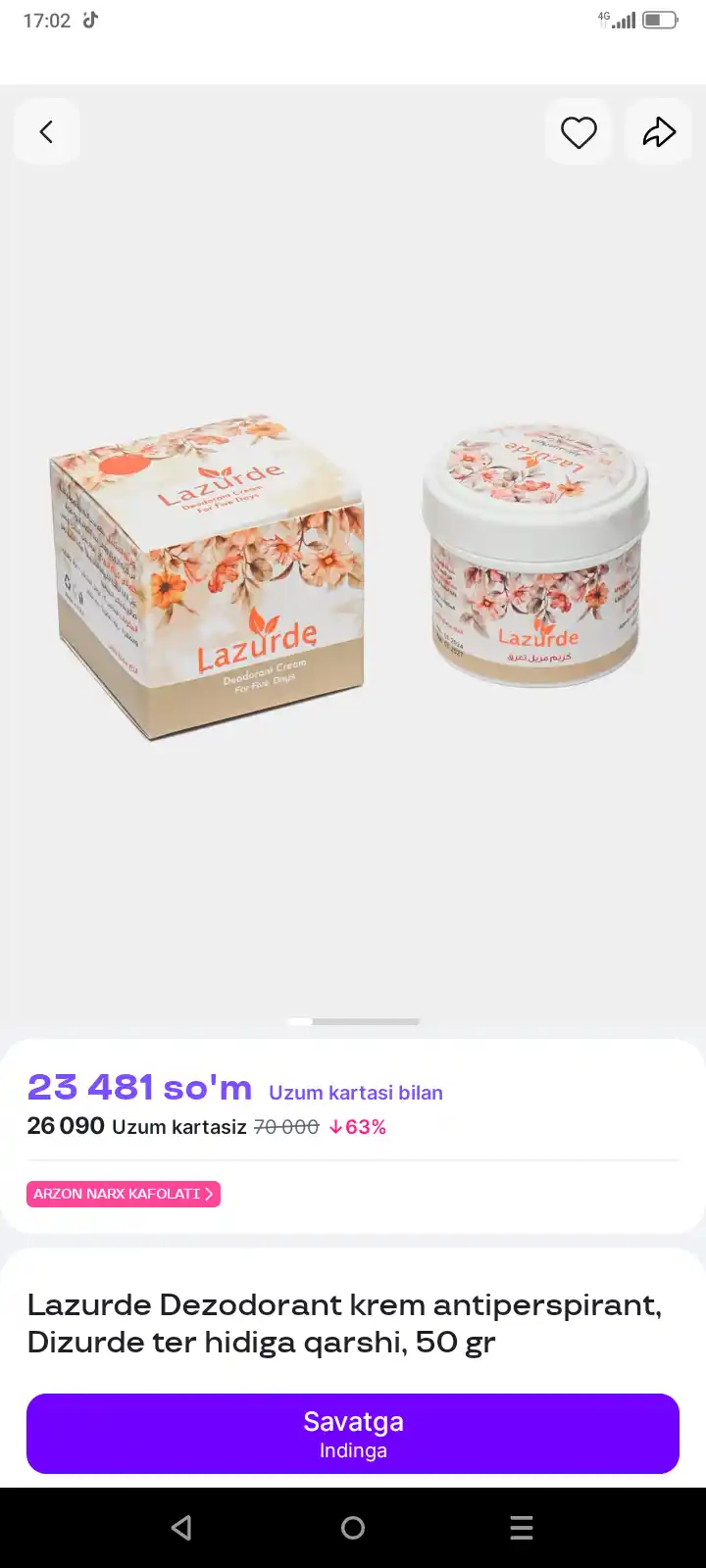
Task: Open the Arzon narx kafolati badge
Action: point(124,1194)
